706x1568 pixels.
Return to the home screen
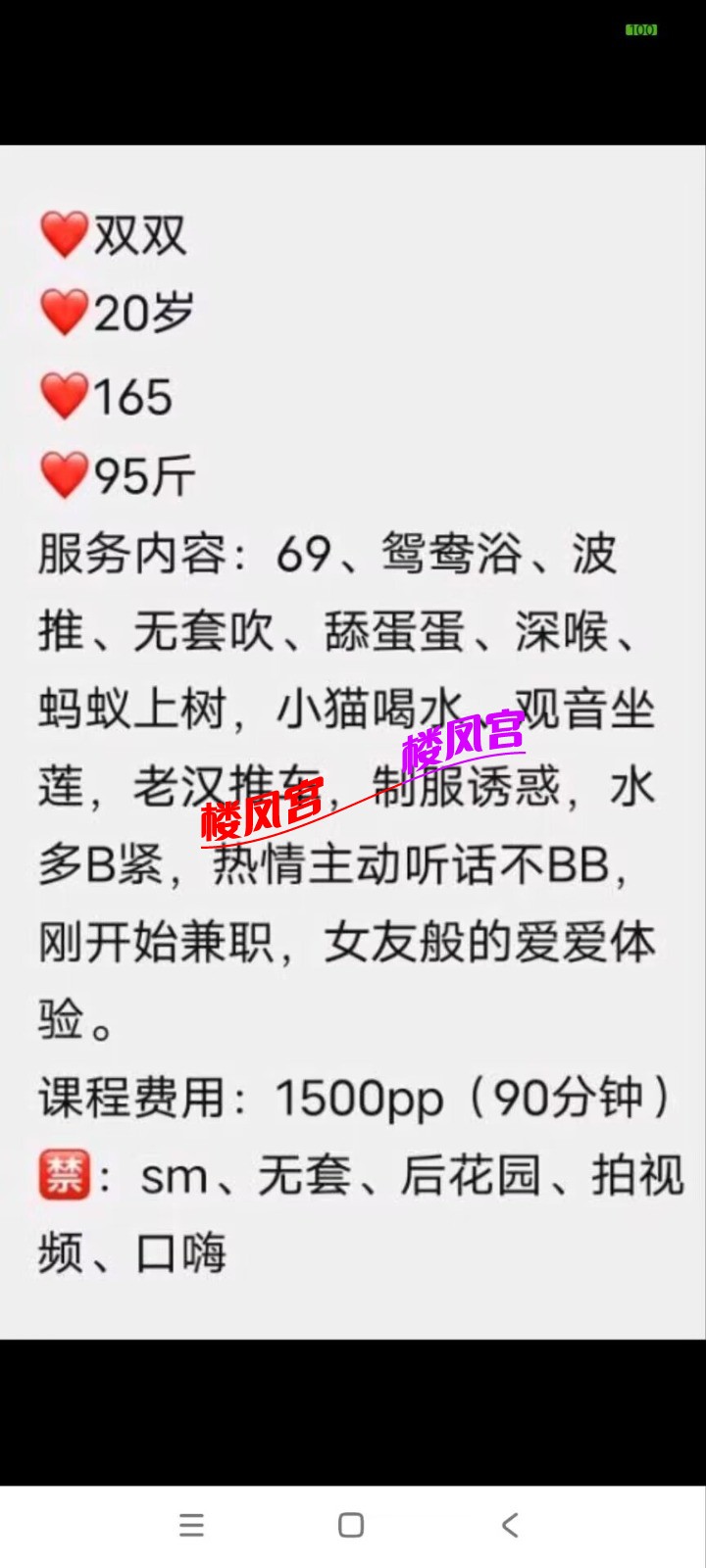pyautogui.click(x=351, y=1525)
